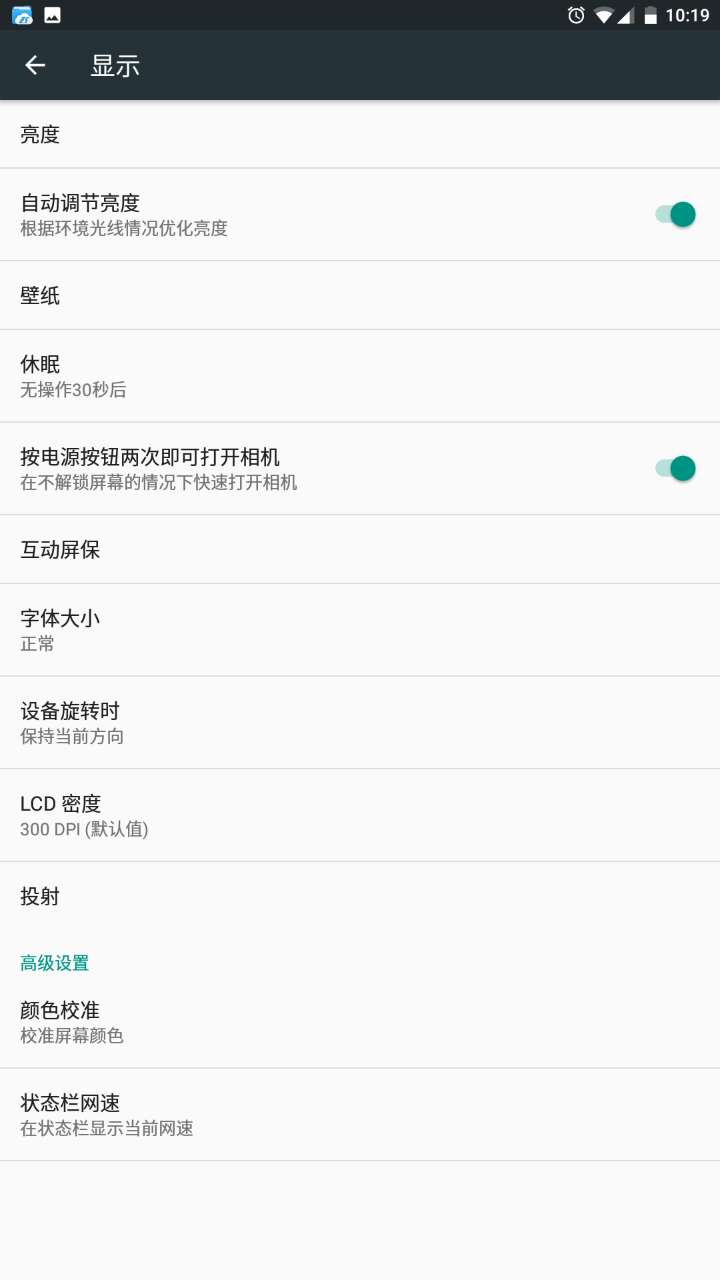Open the 显示 settings title area
Screen dimensions: 720x1280
tap(115, 64)
